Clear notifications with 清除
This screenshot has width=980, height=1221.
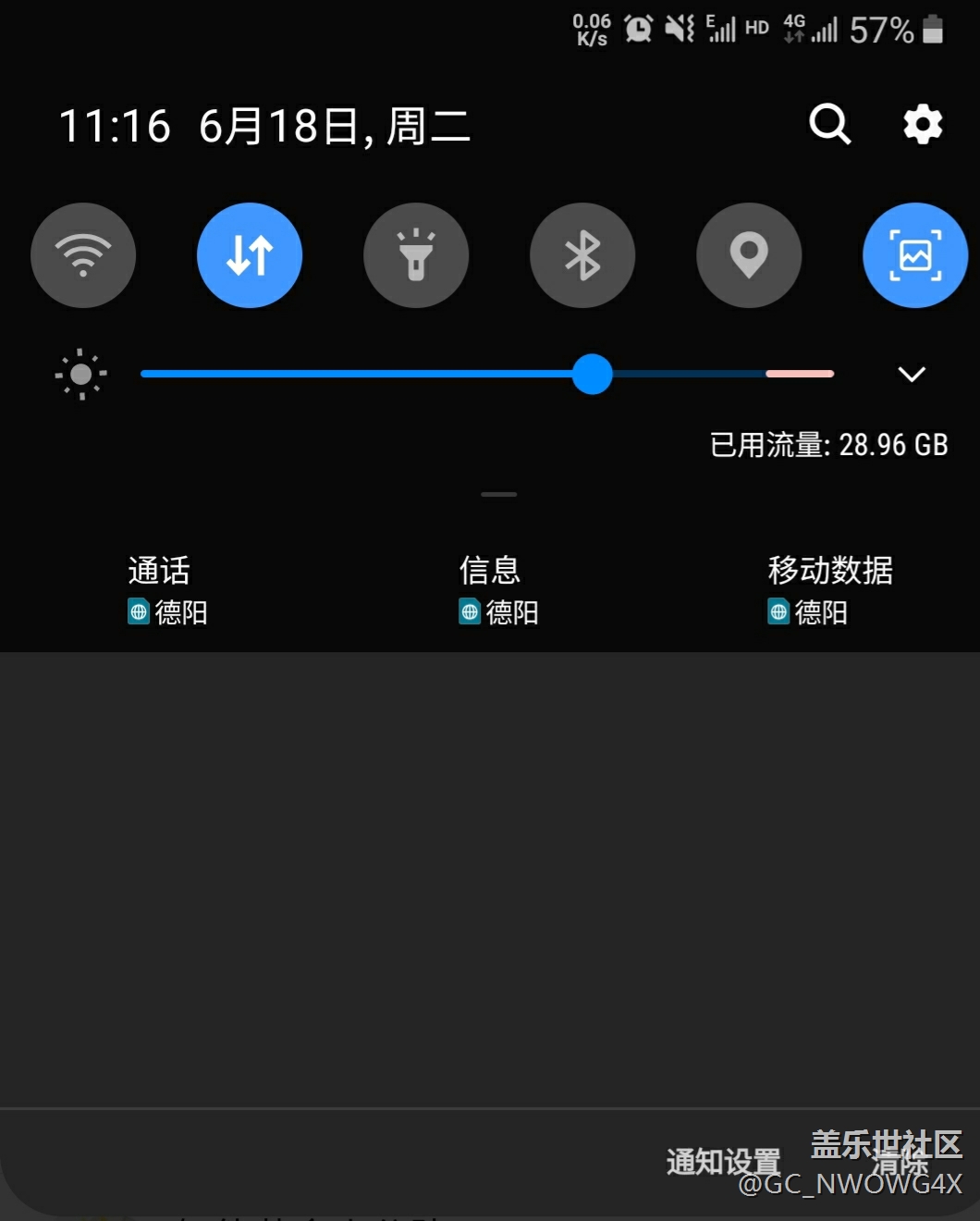[899, 1164]
